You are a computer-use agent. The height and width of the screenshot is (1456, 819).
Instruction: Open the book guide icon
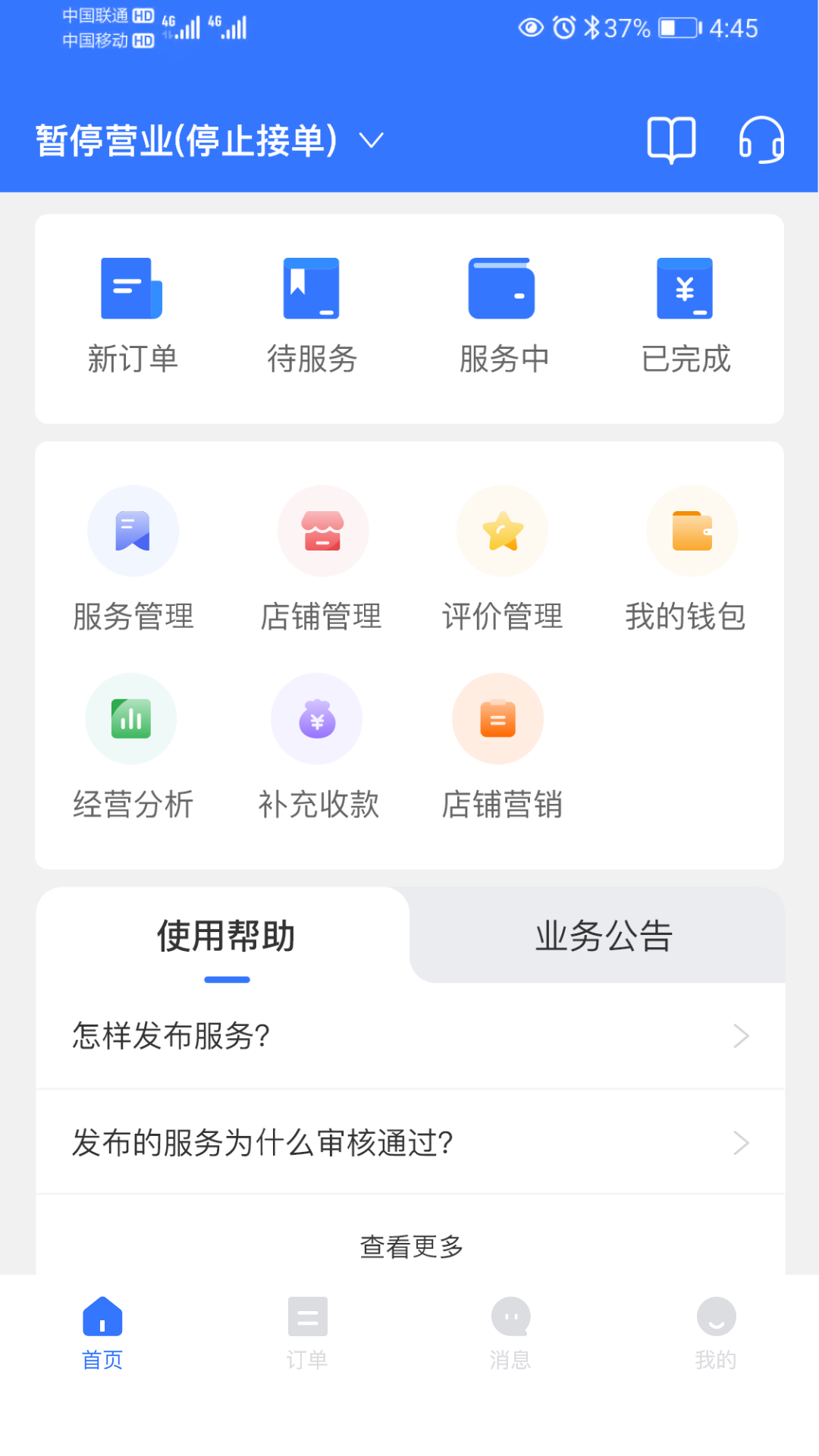point(671,140)
